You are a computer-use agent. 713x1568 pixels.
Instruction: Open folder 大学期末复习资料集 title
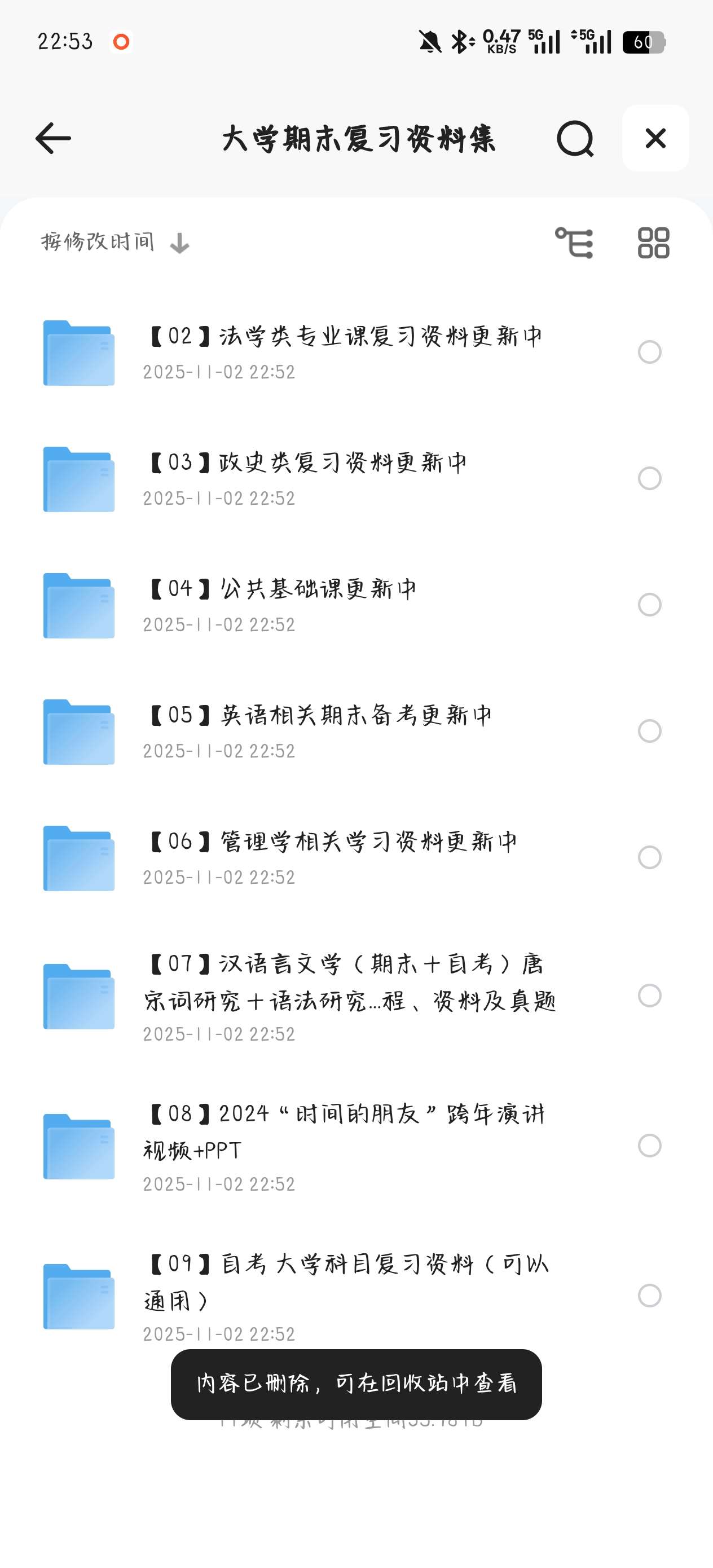click(359, 139)
